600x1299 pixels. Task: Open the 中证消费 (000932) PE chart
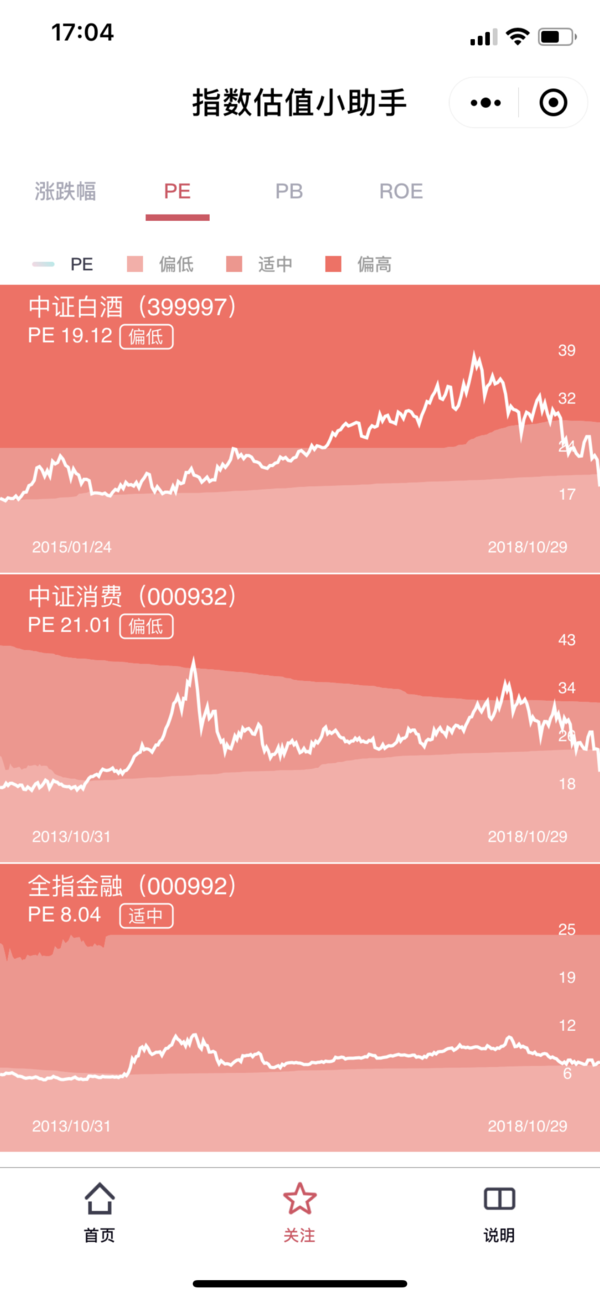(x=300, y=717)
